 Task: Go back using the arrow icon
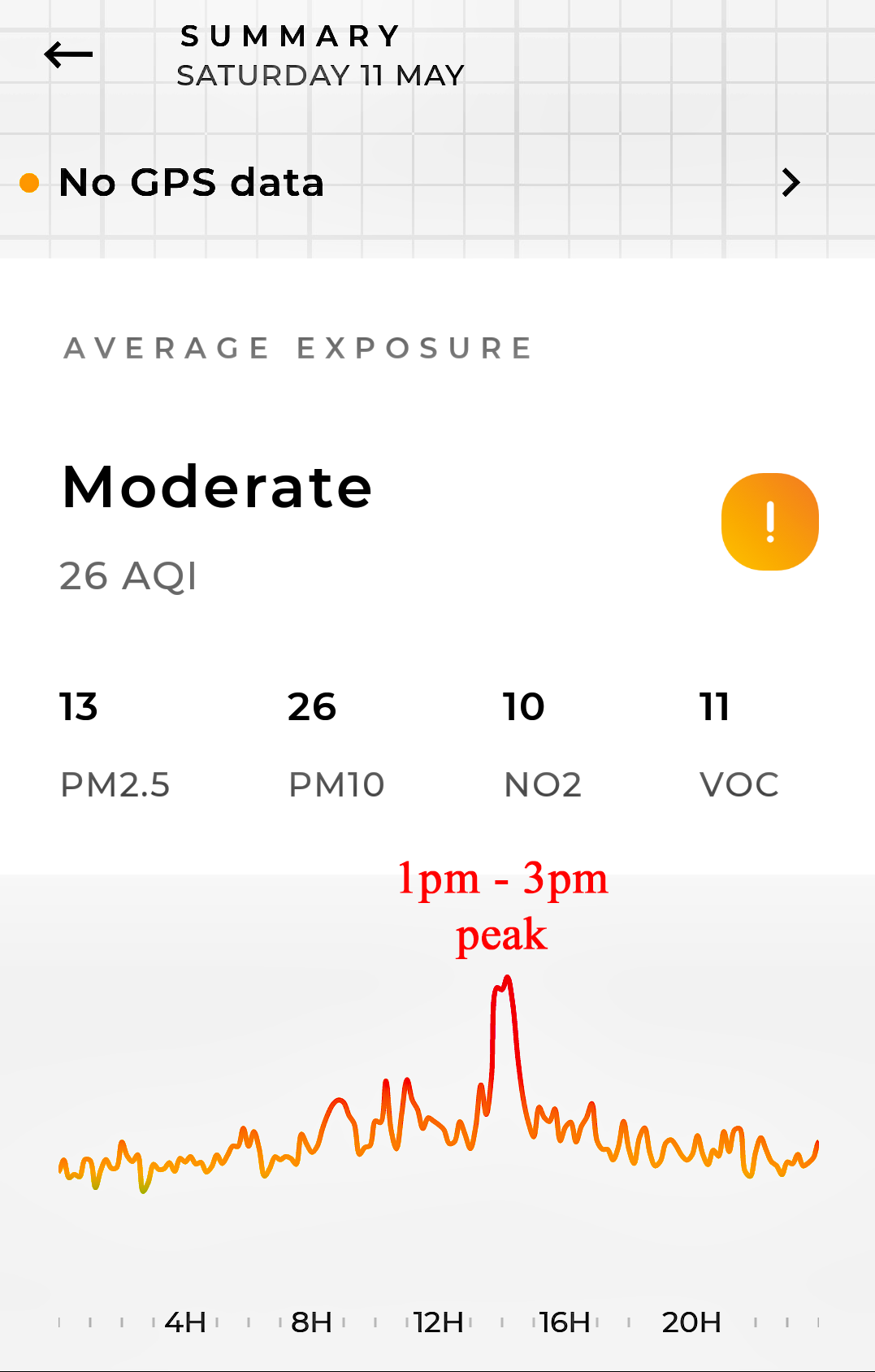68,55
